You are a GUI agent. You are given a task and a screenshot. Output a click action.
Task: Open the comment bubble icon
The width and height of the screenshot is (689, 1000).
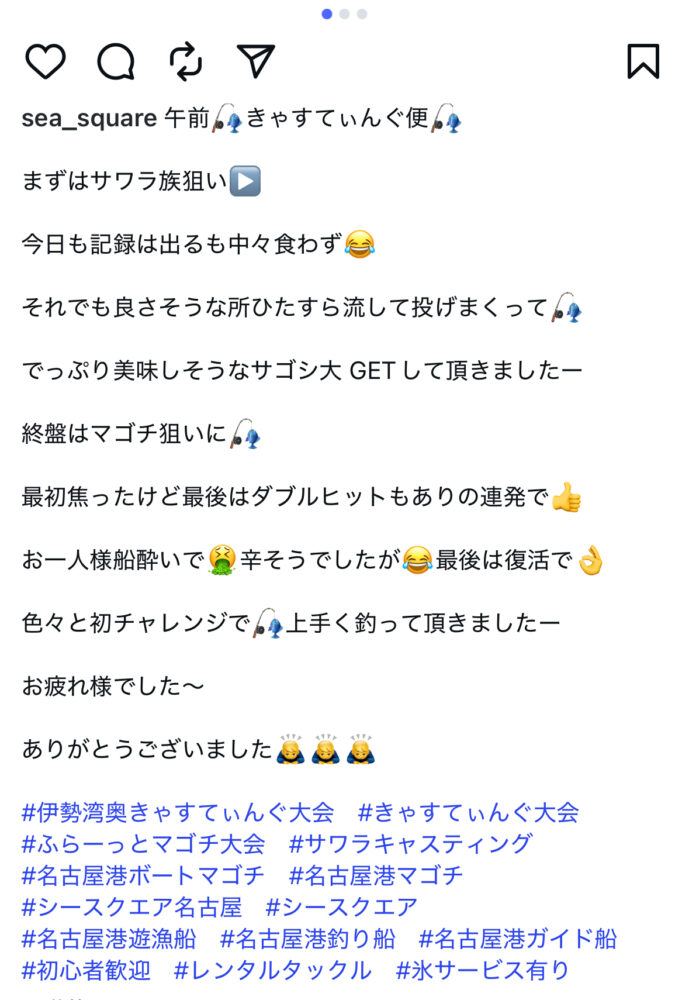[116, 62]
